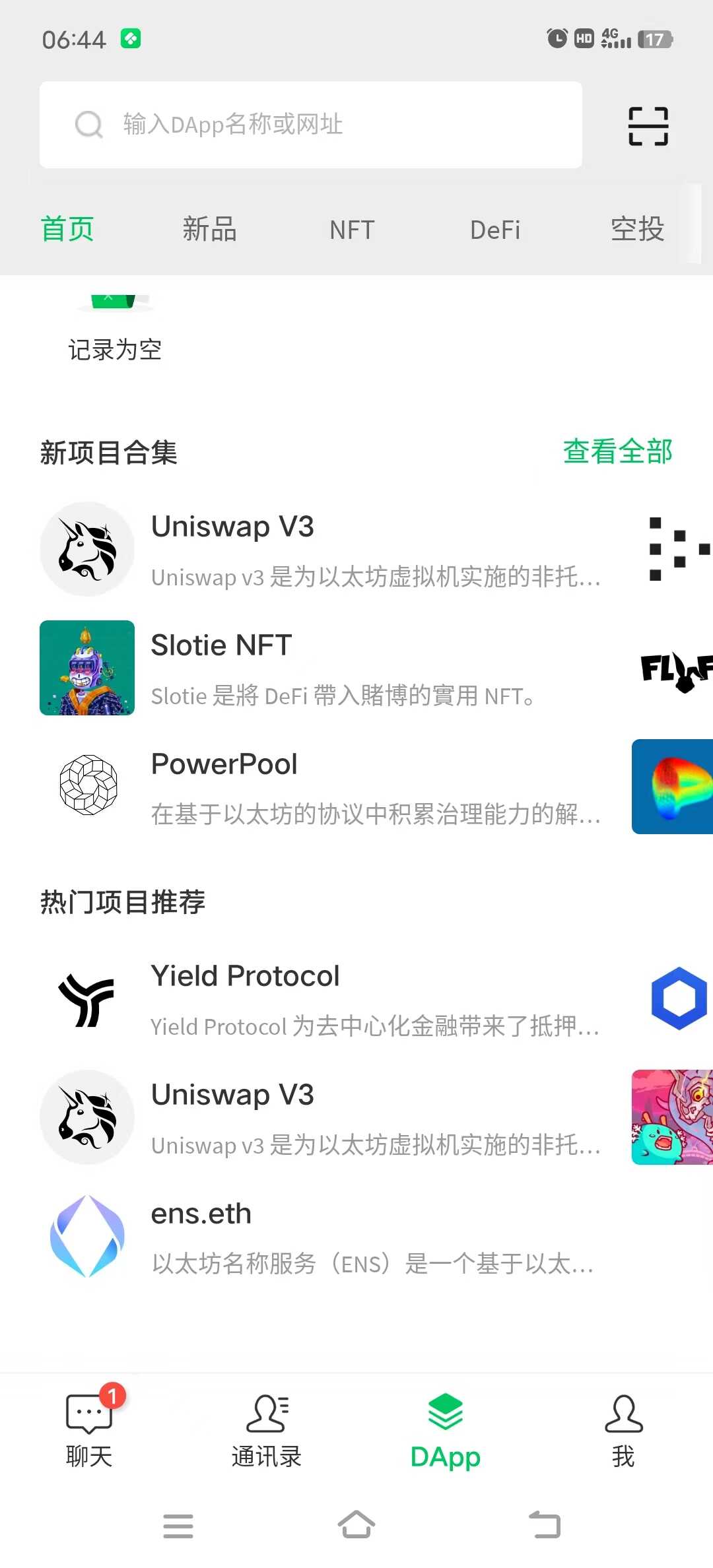Viewport: 713px width, 1568px height.
Task: Switch to the NFT tab
Action: pyautogui.click(x=352, y=230)
